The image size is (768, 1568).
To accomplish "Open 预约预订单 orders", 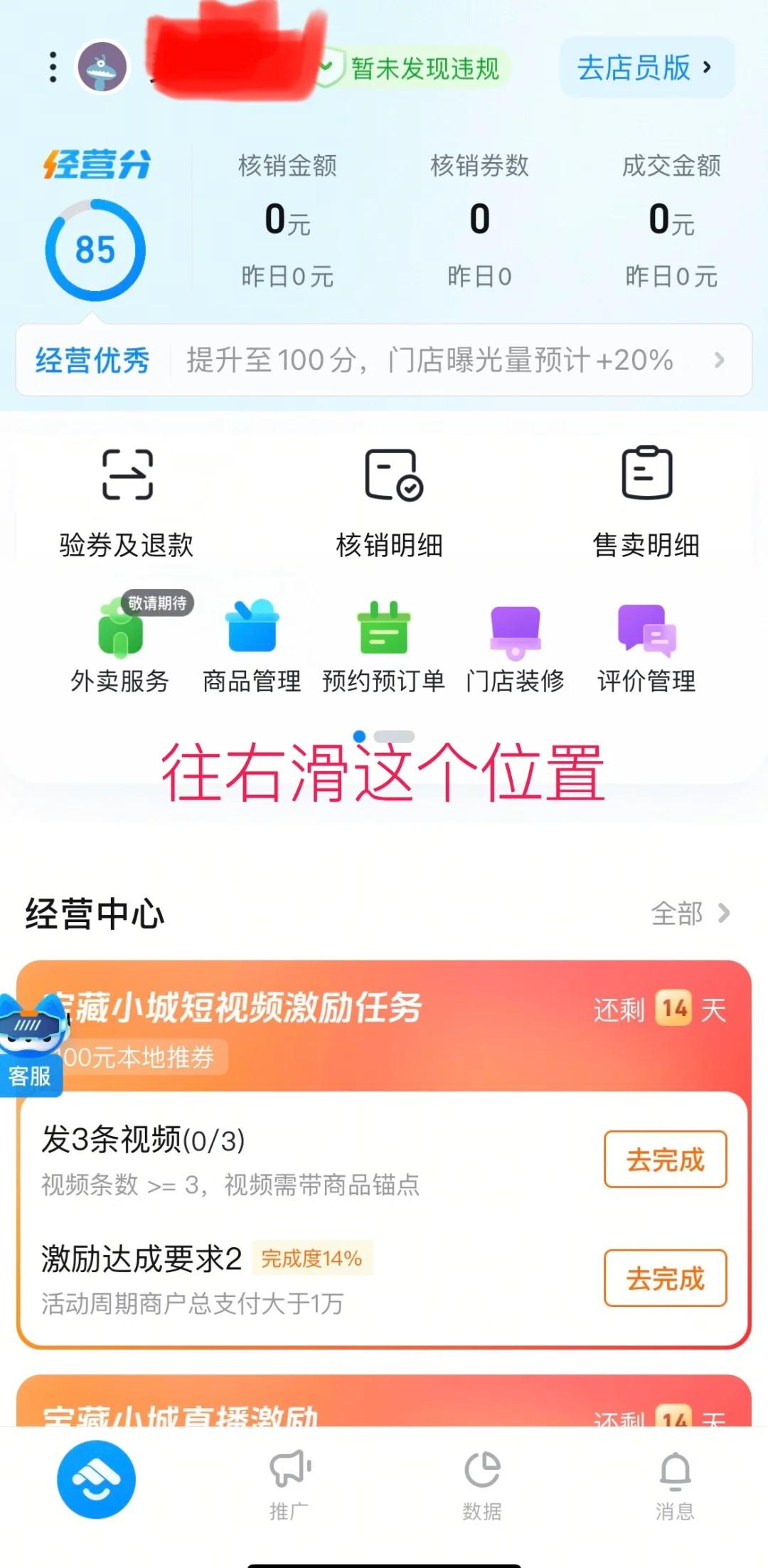I will [383, 644].
